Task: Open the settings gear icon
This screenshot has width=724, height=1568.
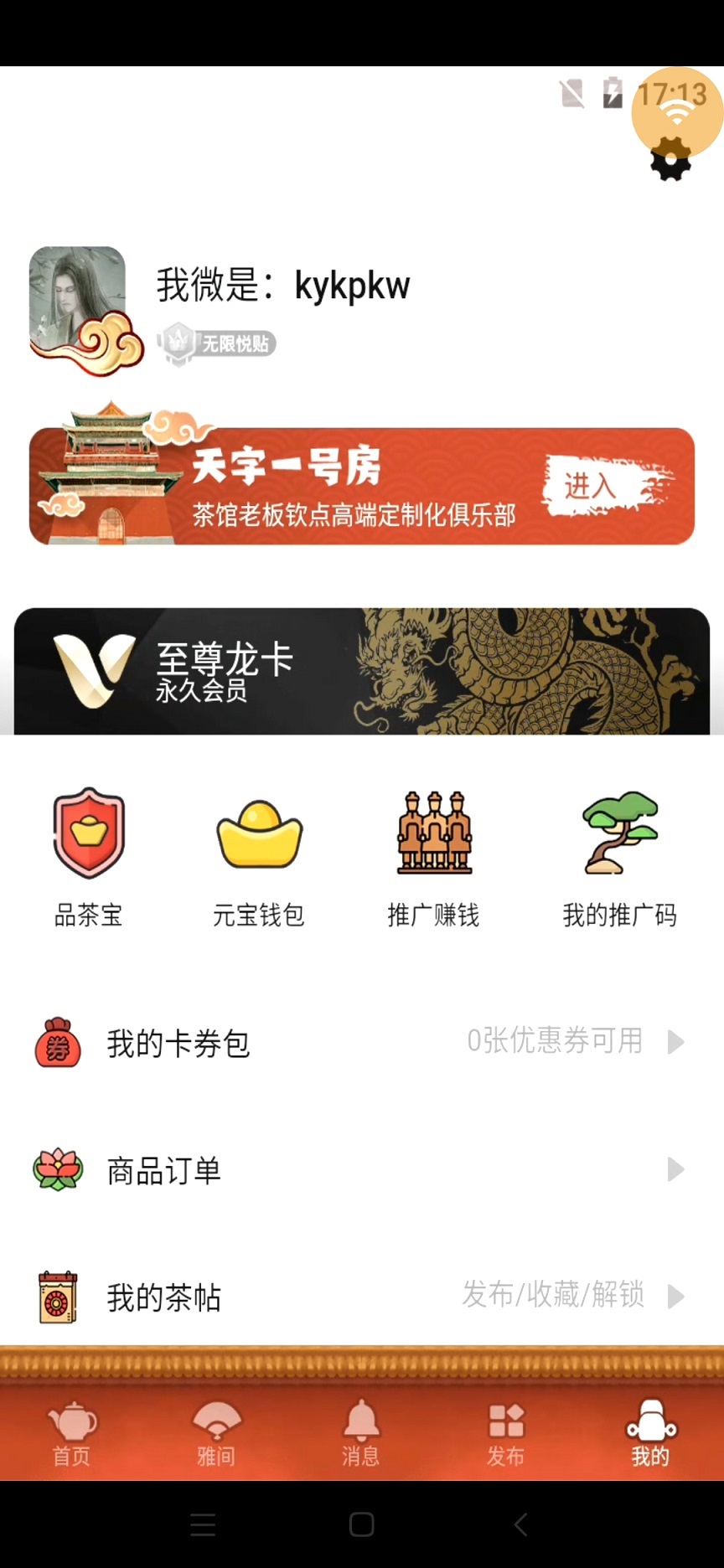Action: click(670, 159)
